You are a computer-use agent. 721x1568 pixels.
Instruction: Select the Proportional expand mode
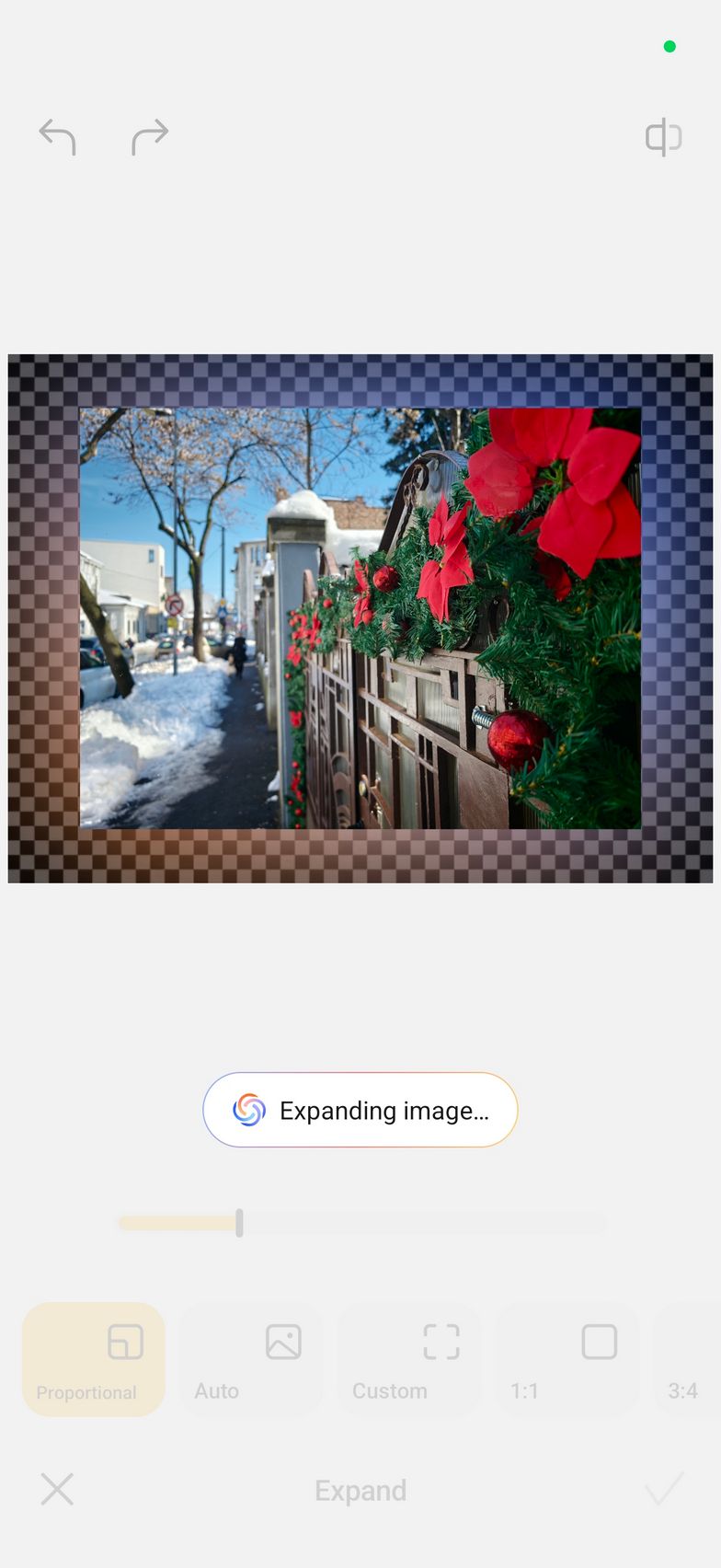(94, 1359)
